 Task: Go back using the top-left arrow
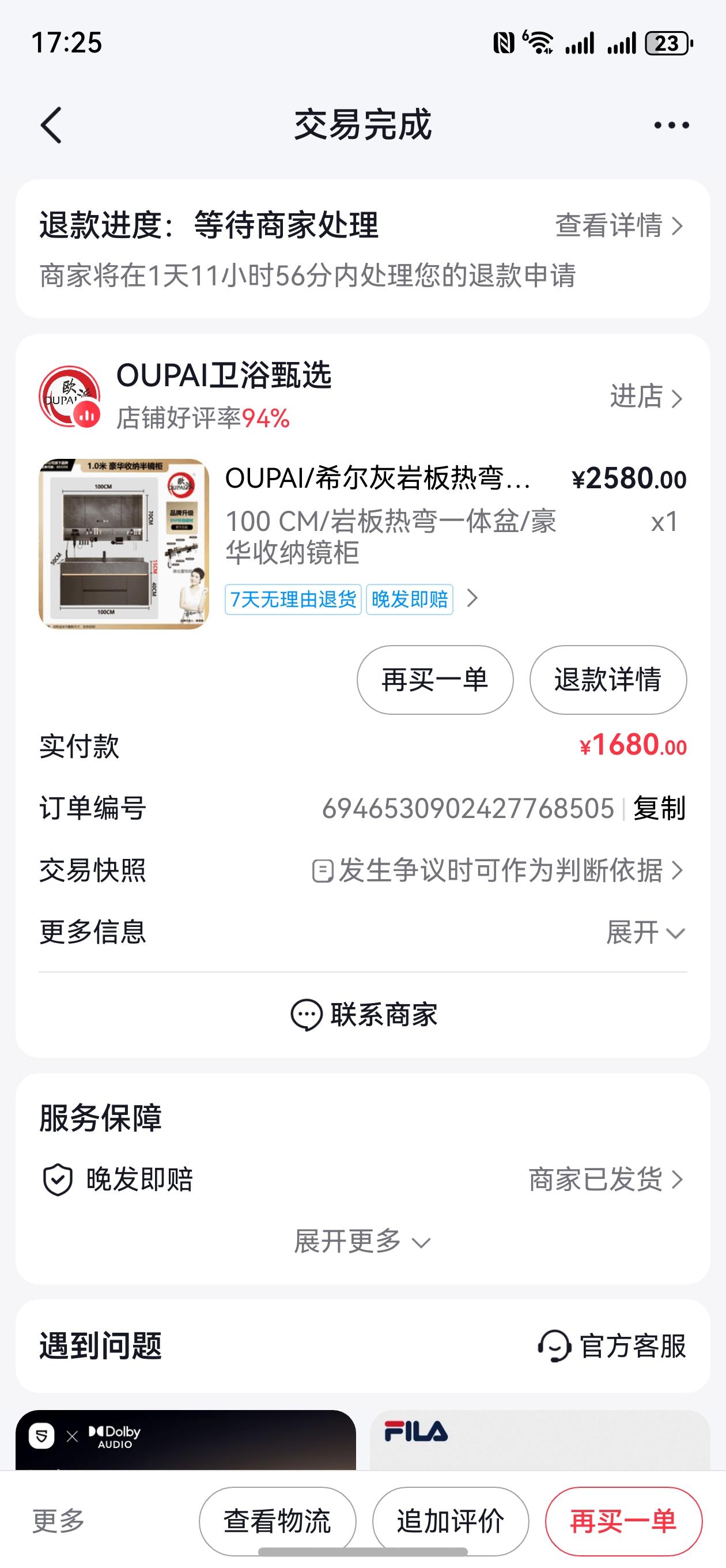[x=51, y=126]
